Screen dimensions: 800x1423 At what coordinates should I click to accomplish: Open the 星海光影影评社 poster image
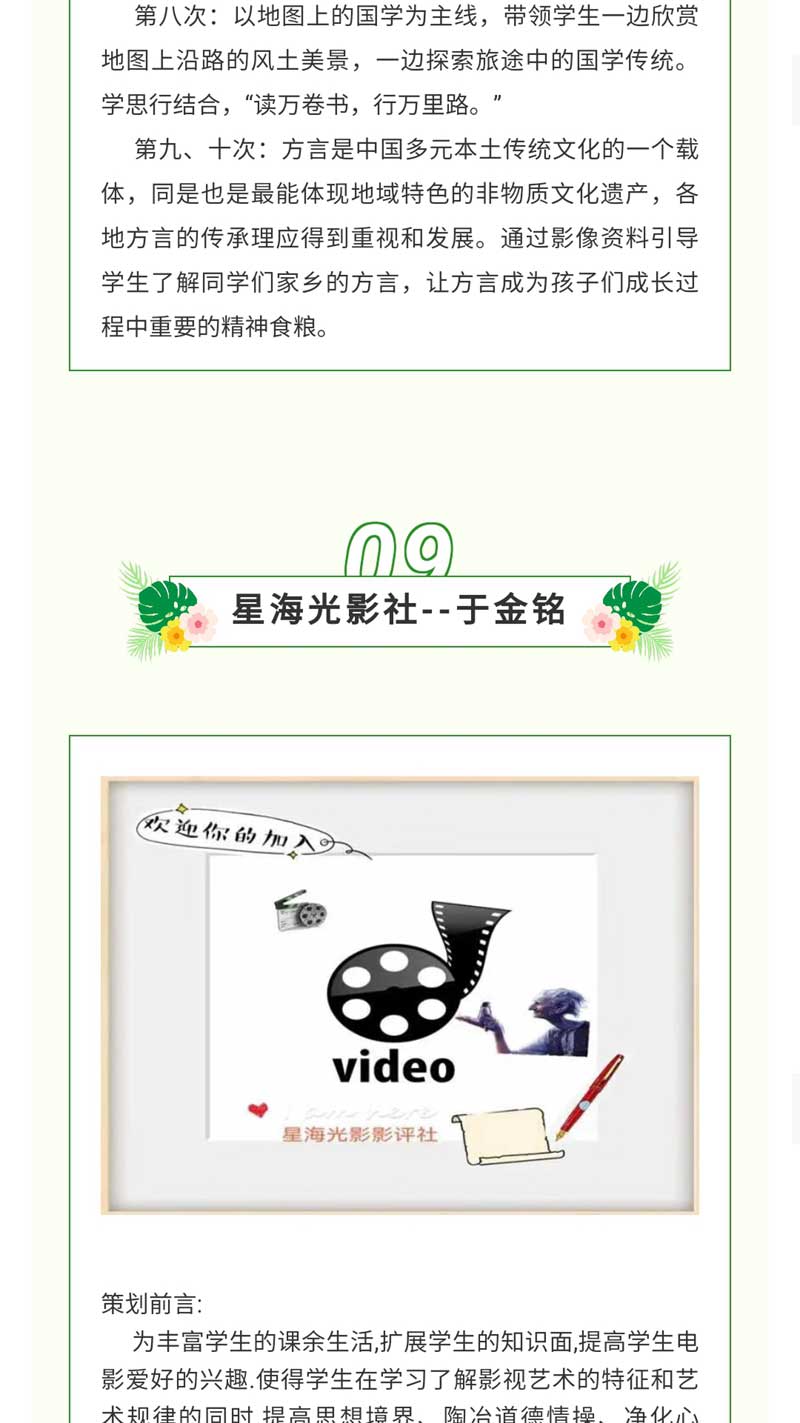click(x=400, y=995)
